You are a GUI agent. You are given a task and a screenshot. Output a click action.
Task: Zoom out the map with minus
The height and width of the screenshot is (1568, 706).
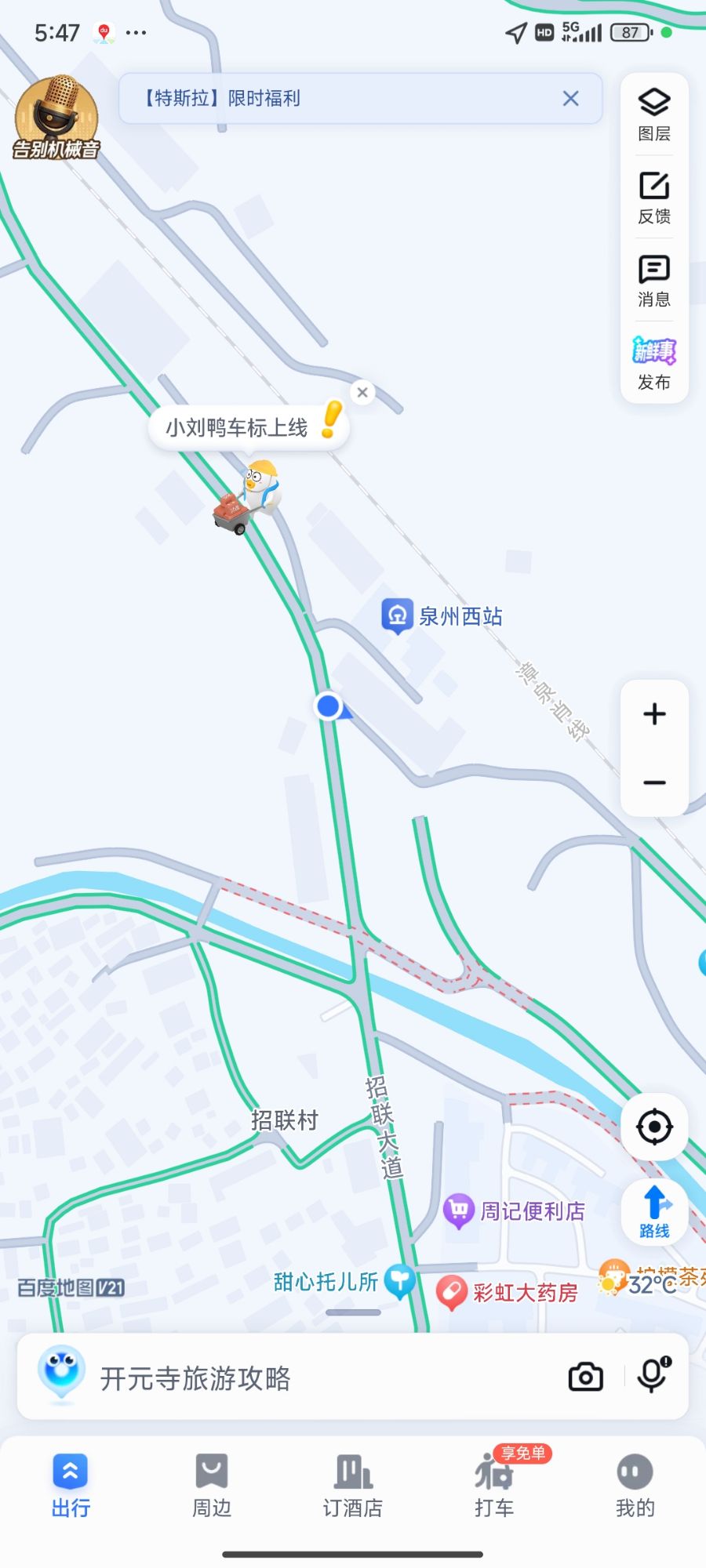[654, 782]
